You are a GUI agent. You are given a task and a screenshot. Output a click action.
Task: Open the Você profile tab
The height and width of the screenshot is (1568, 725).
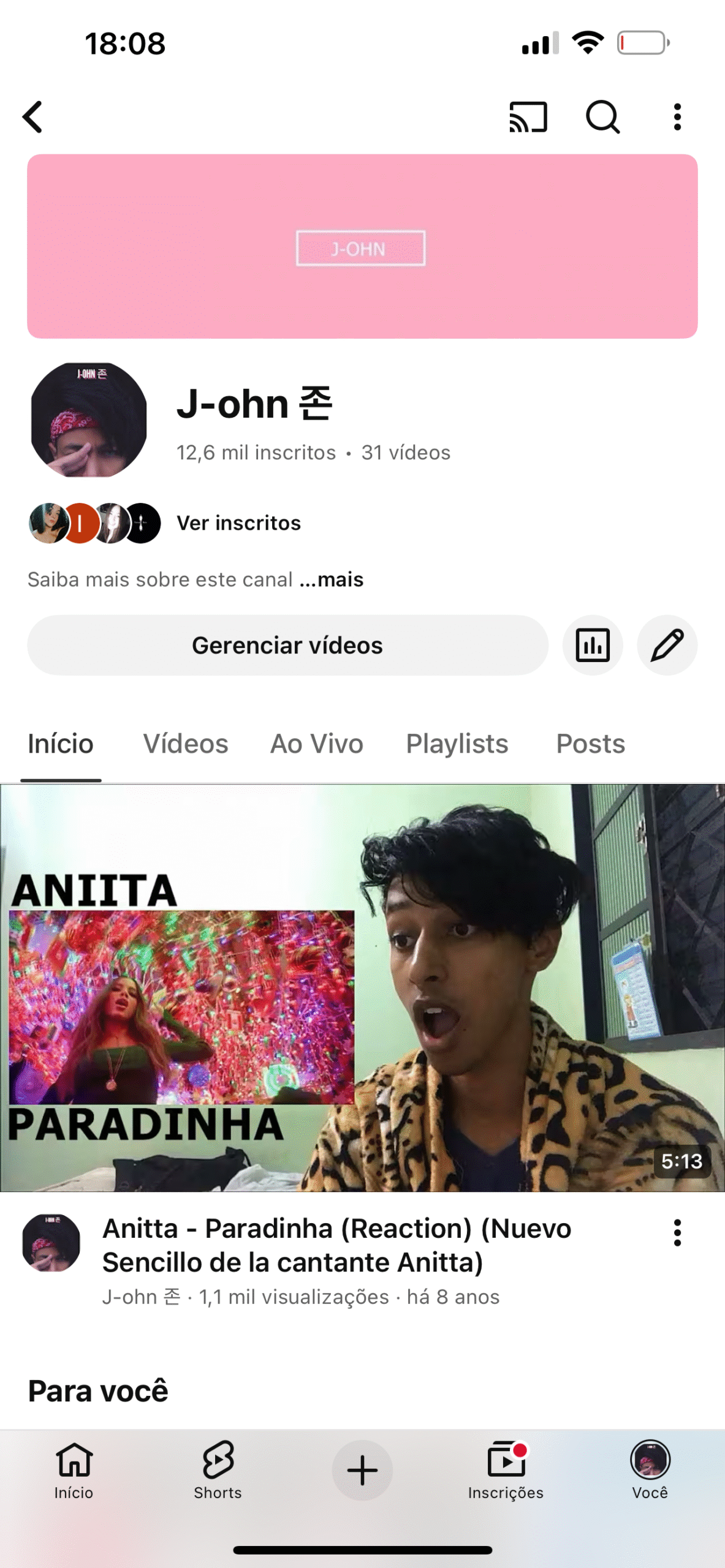(650, 1470)
